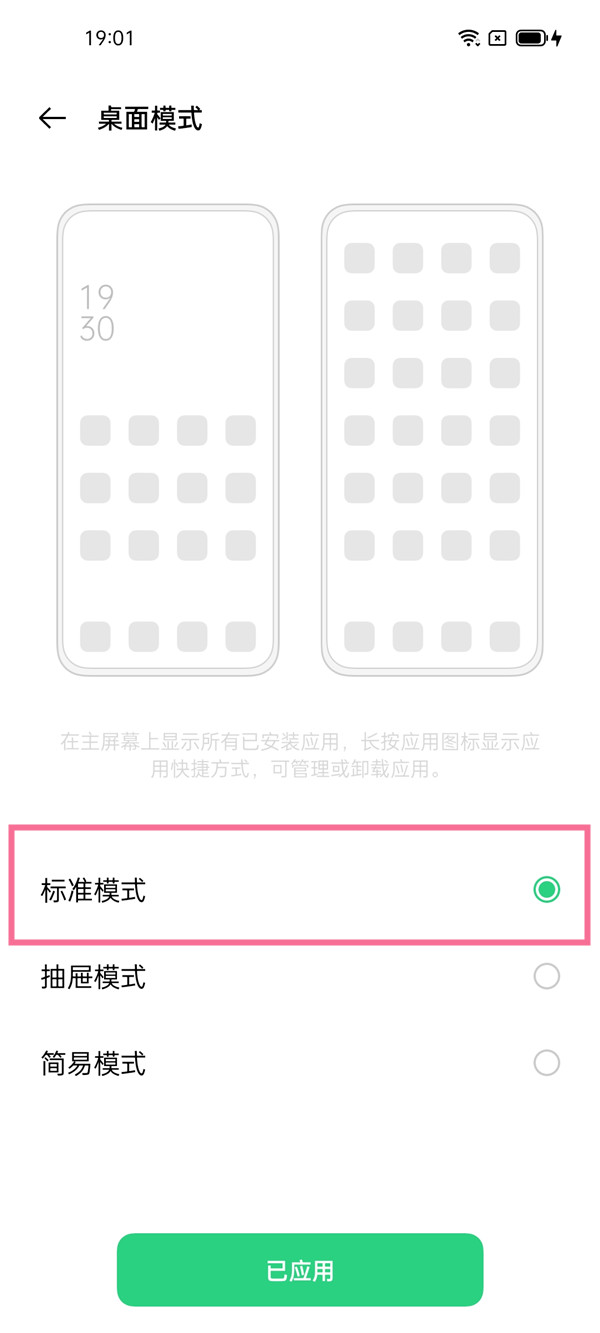This screenshot has width=600, height=1333.
Task: Go back from 桌面模式 screen
Action: (x=52, y=119)
